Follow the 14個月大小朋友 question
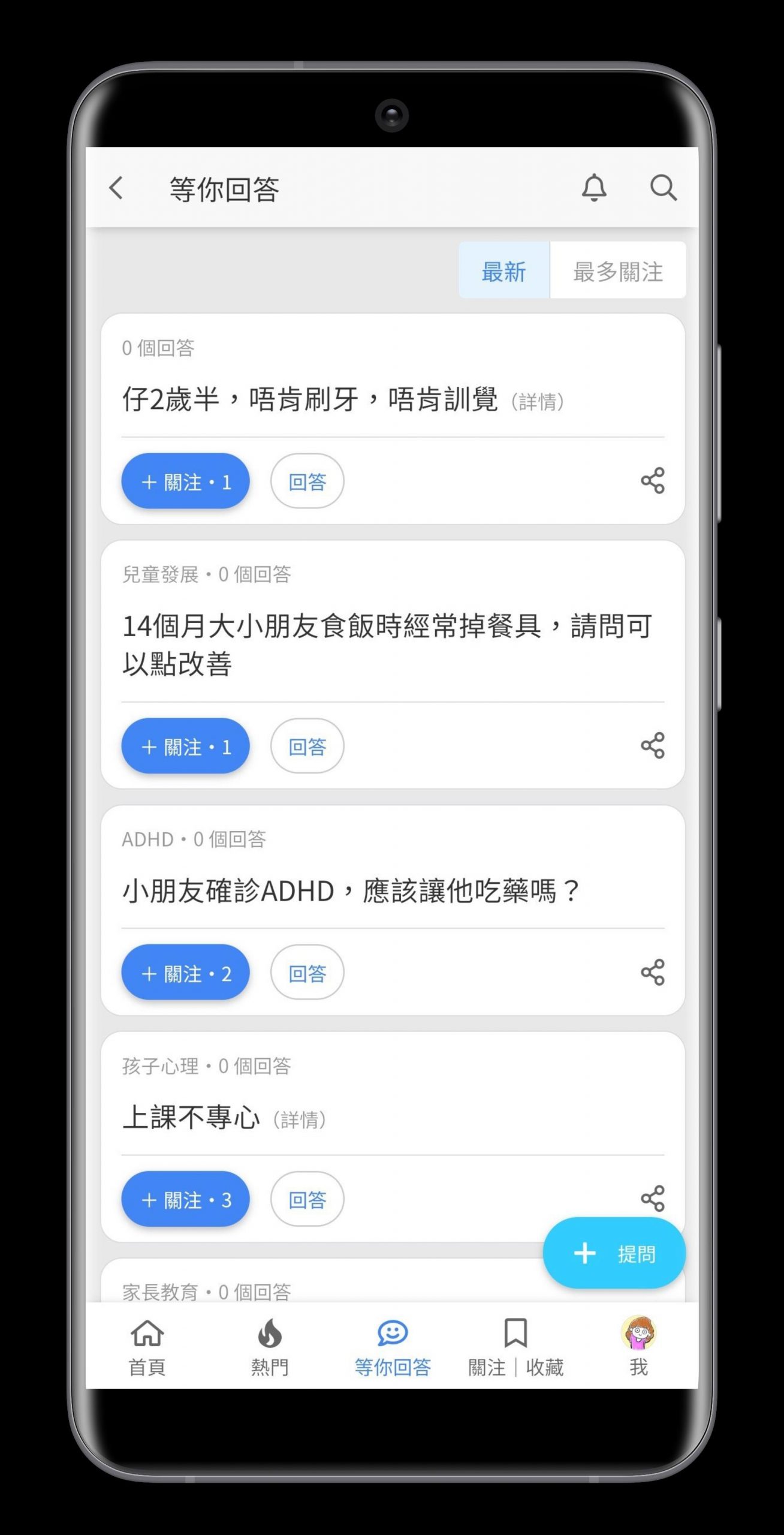 pos(186,746)
